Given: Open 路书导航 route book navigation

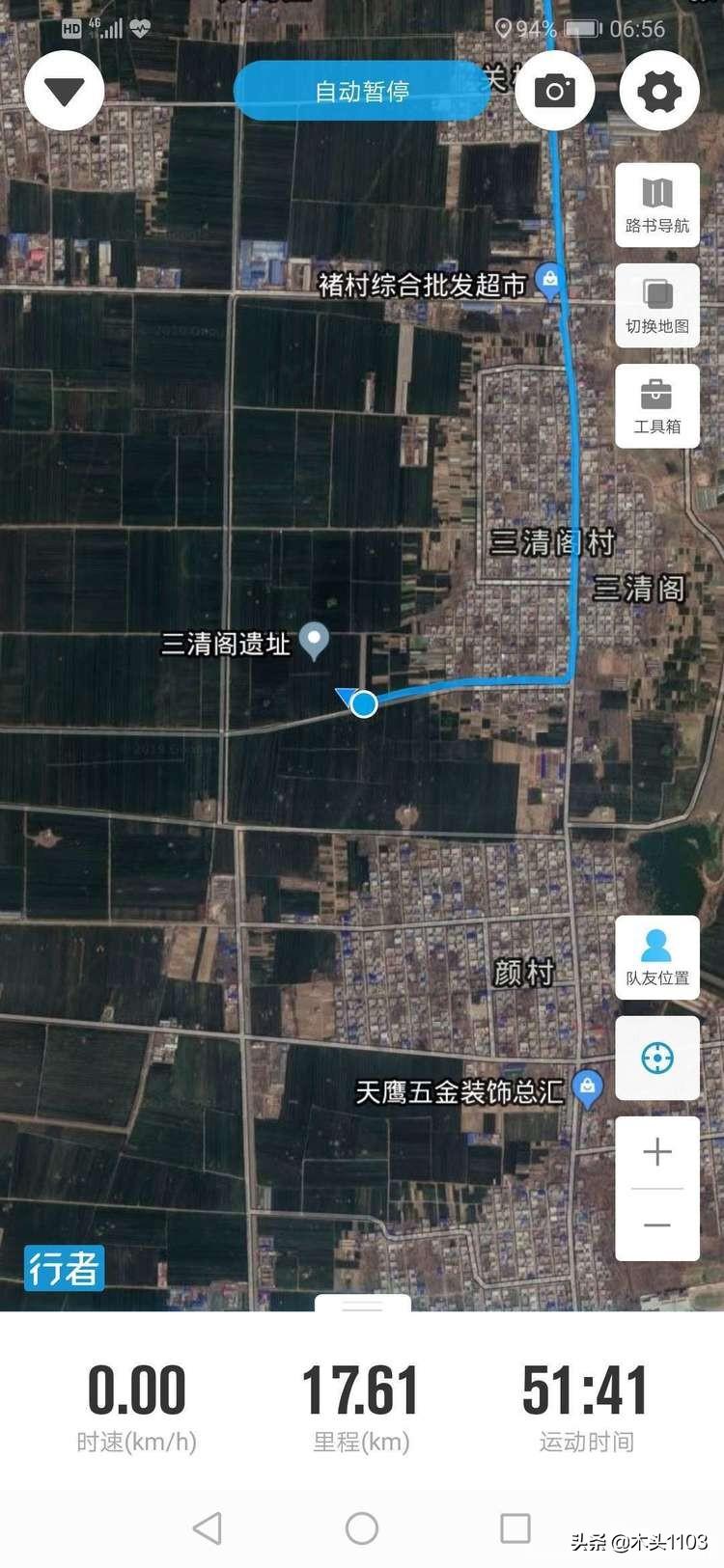Looking at the screenshot, I should (x=657, y=206).
